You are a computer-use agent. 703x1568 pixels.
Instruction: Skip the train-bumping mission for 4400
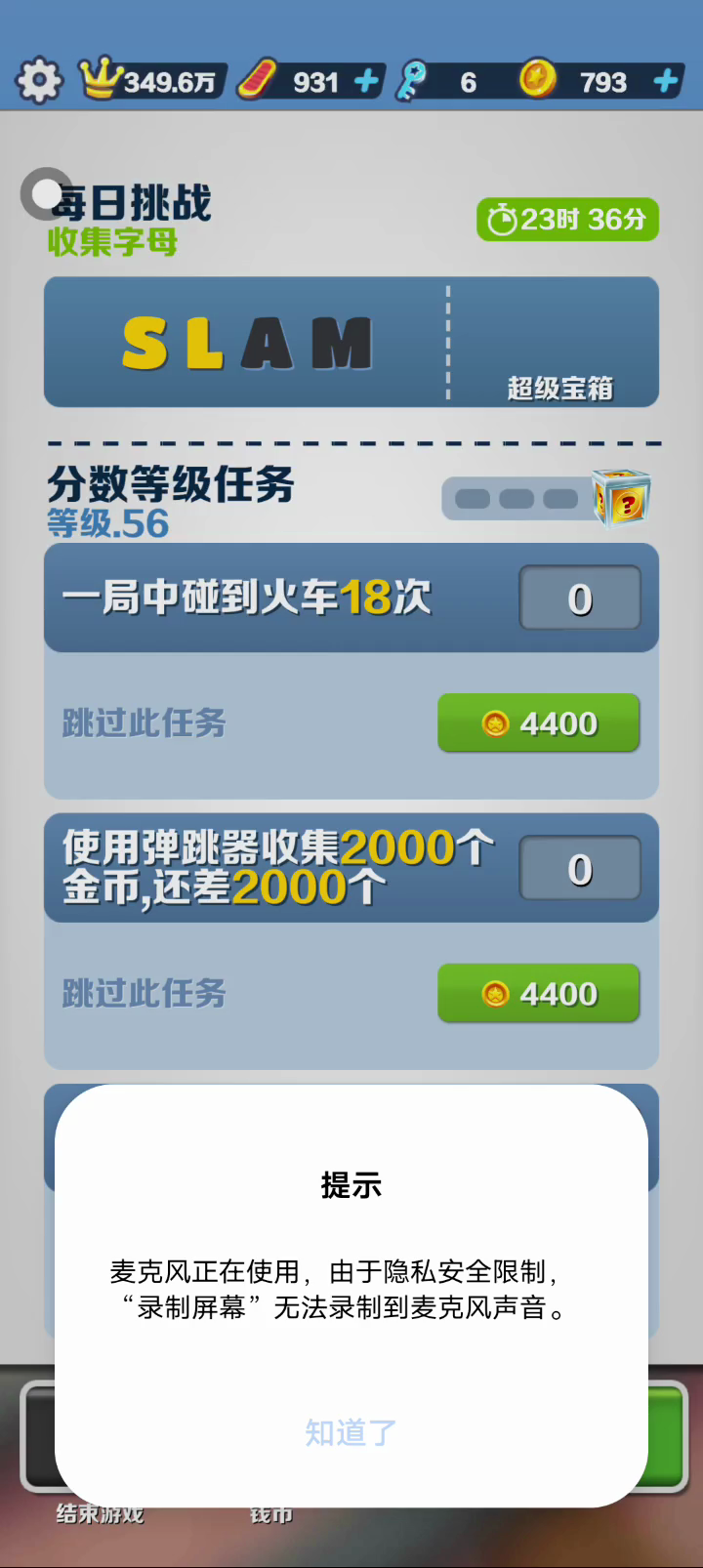point(538,723)
